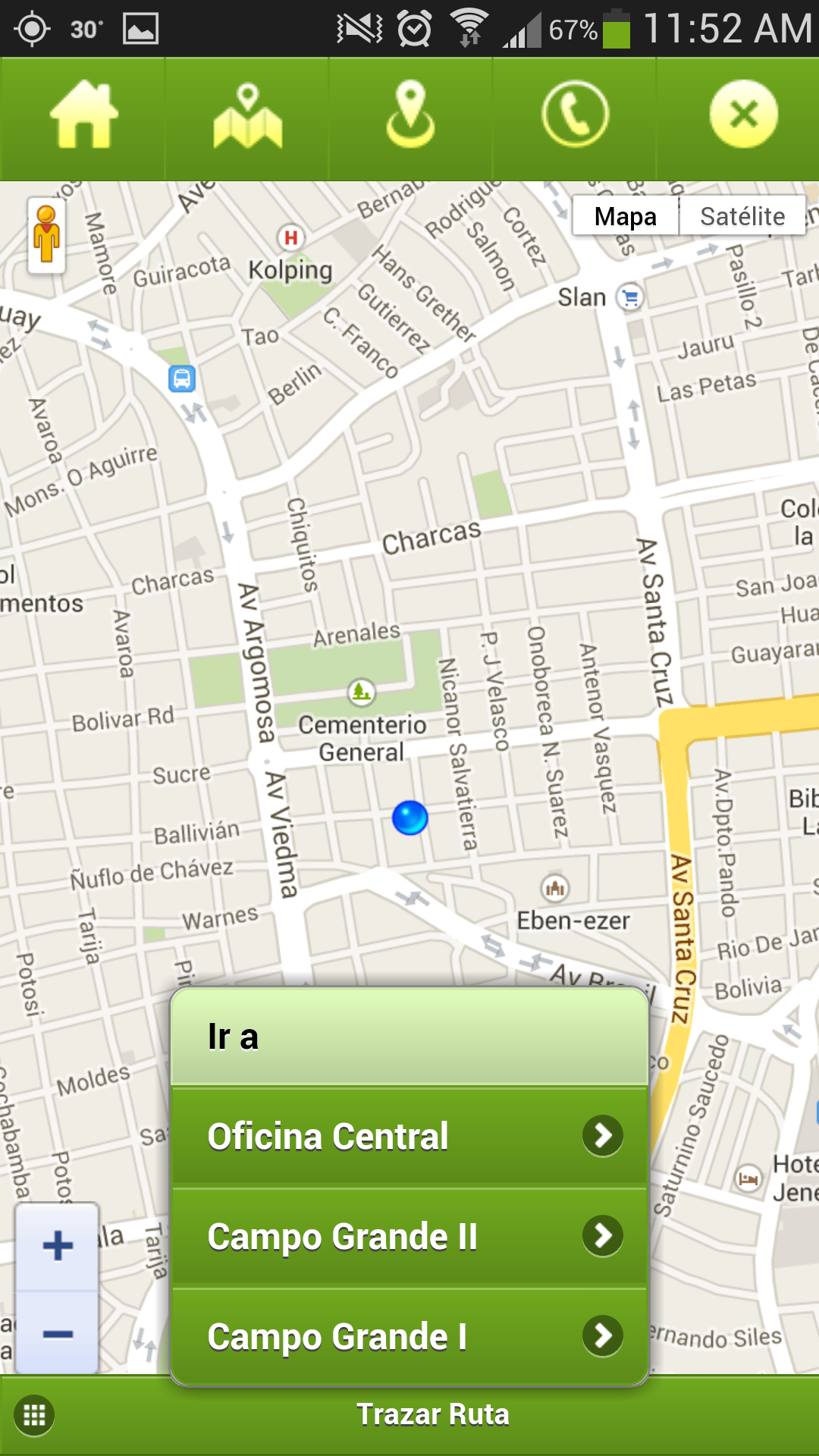Go to the home screen icon
The width and height of the screenshot is (819, 1456).
pyautogui.click(x=83, y=116)
